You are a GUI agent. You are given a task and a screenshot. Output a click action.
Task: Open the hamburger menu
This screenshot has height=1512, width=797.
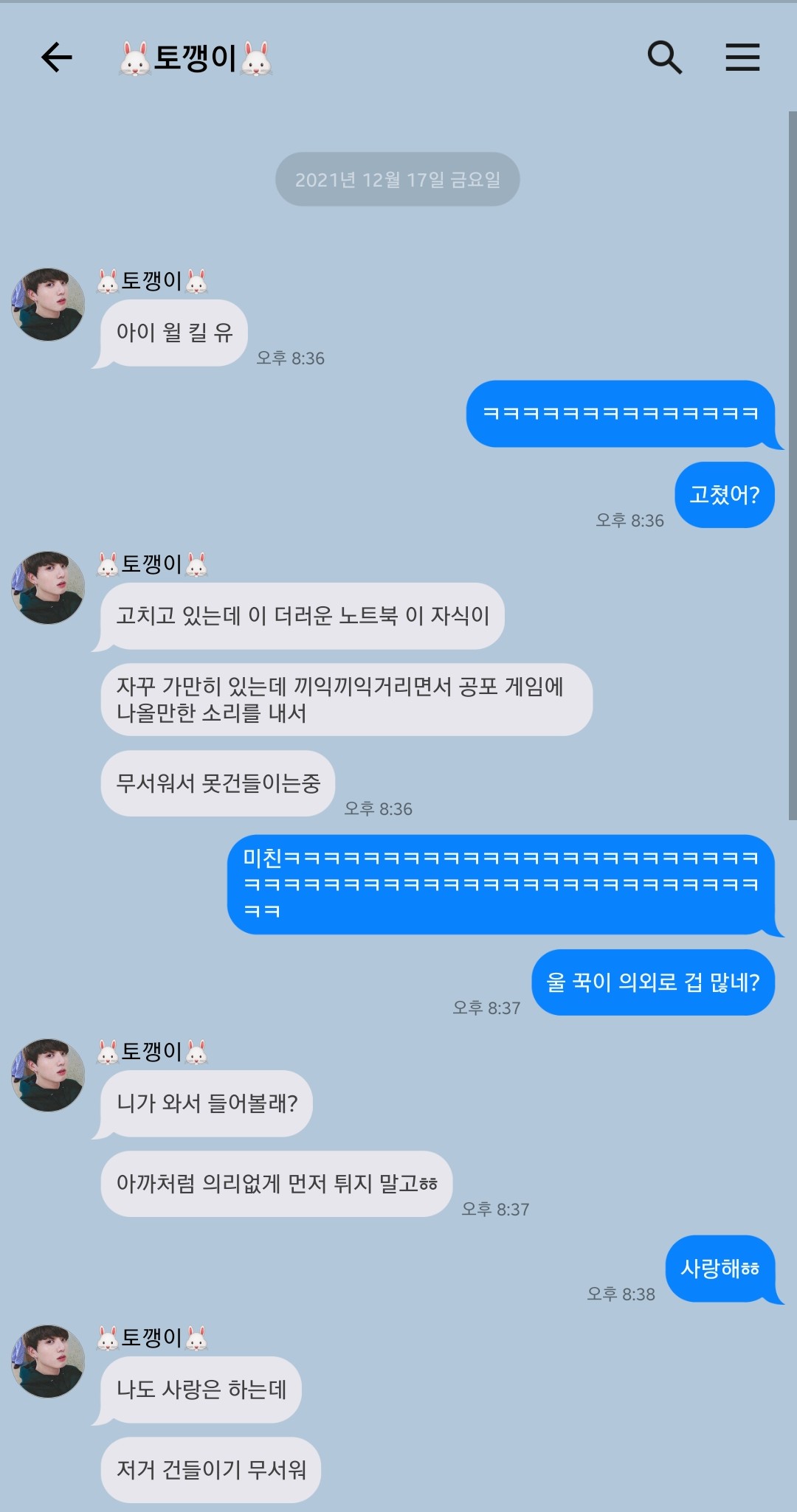point(742,58)
